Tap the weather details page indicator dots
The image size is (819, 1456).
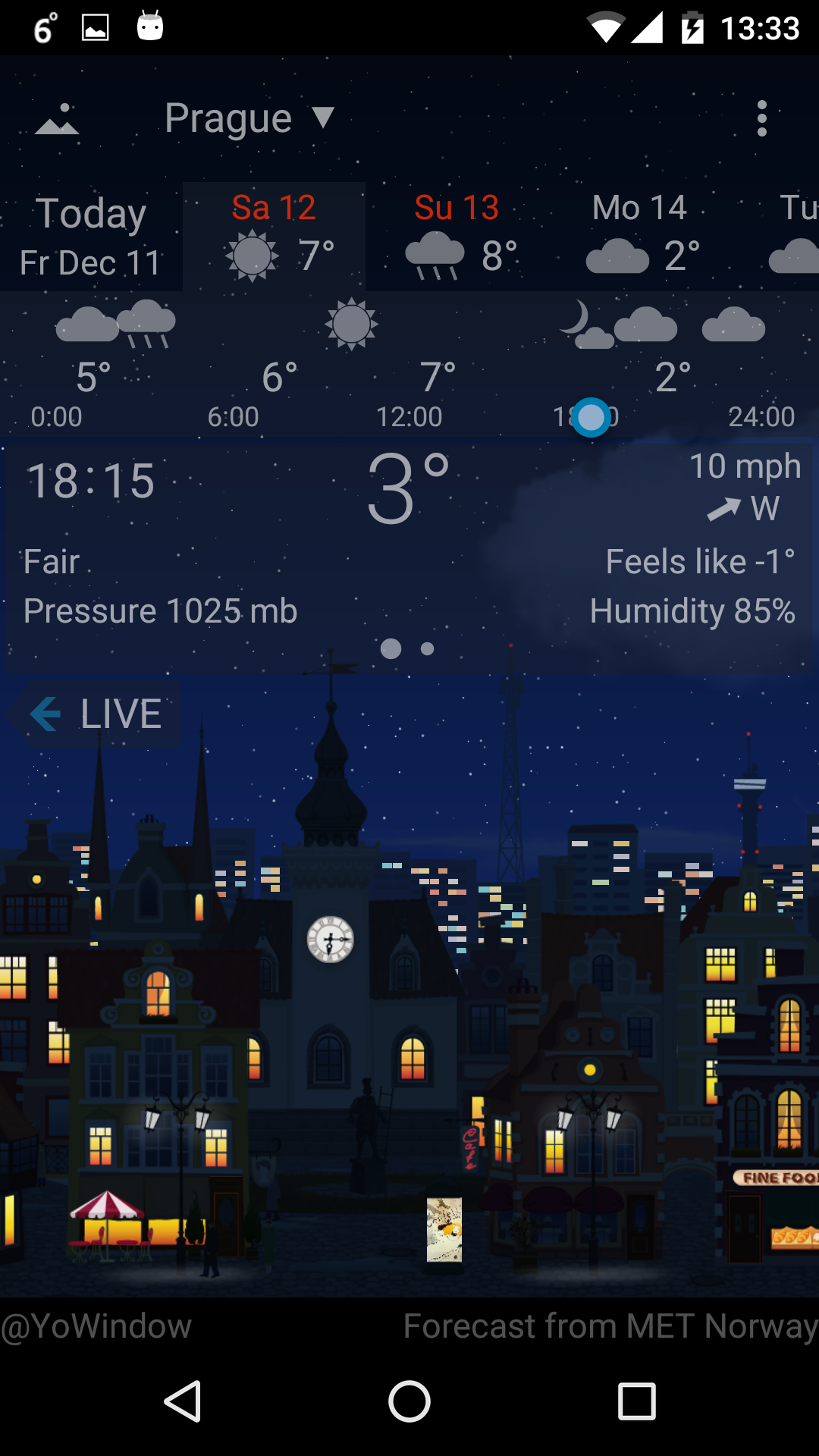click(408, 648)
